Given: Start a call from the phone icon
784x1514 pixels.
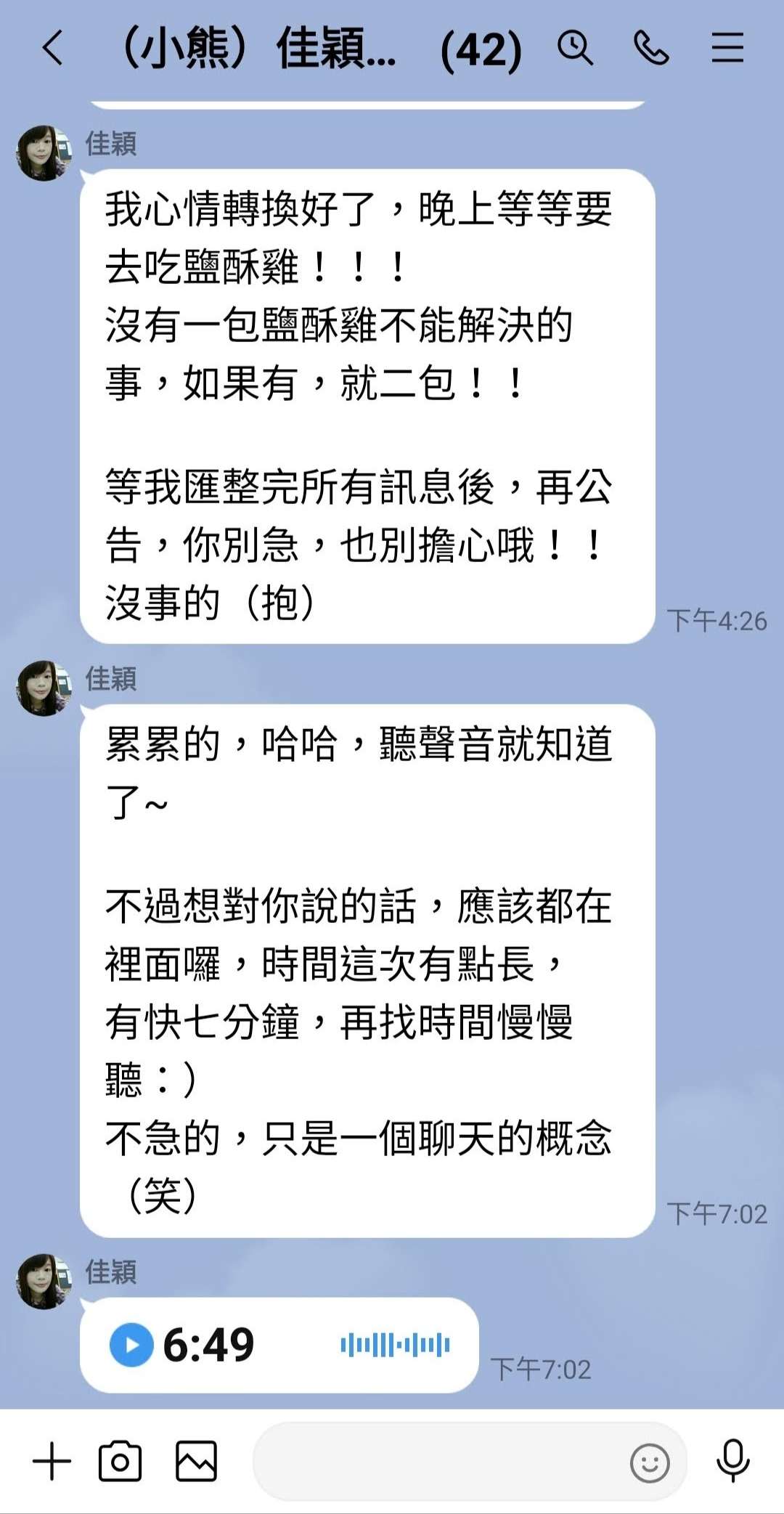Looking at the screenshot, I should 651,49.
